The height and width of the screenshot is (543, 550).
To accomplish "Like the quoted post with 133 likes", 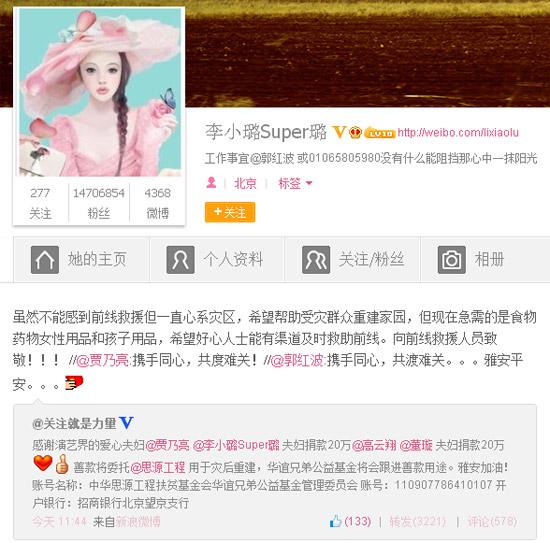I will (x=350, y=521).
